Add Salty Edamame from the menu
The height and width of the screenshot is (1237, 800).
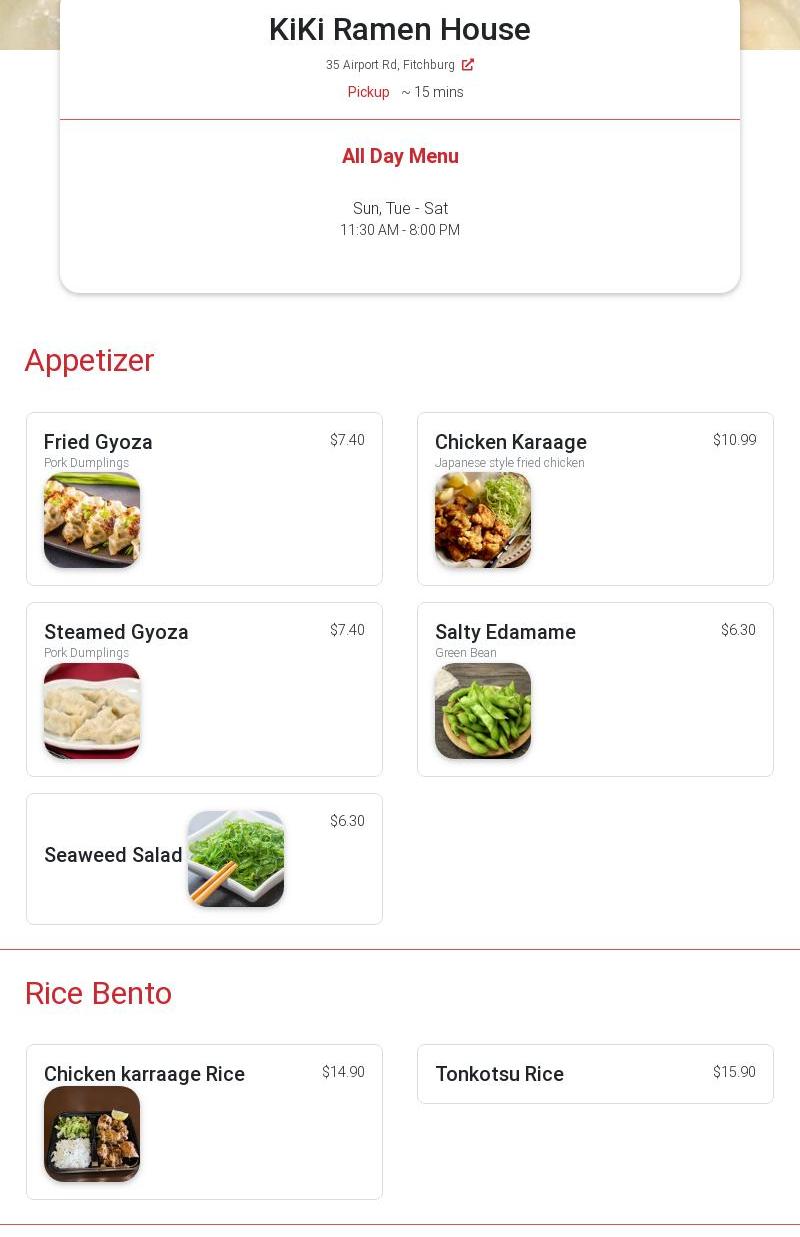595,689
